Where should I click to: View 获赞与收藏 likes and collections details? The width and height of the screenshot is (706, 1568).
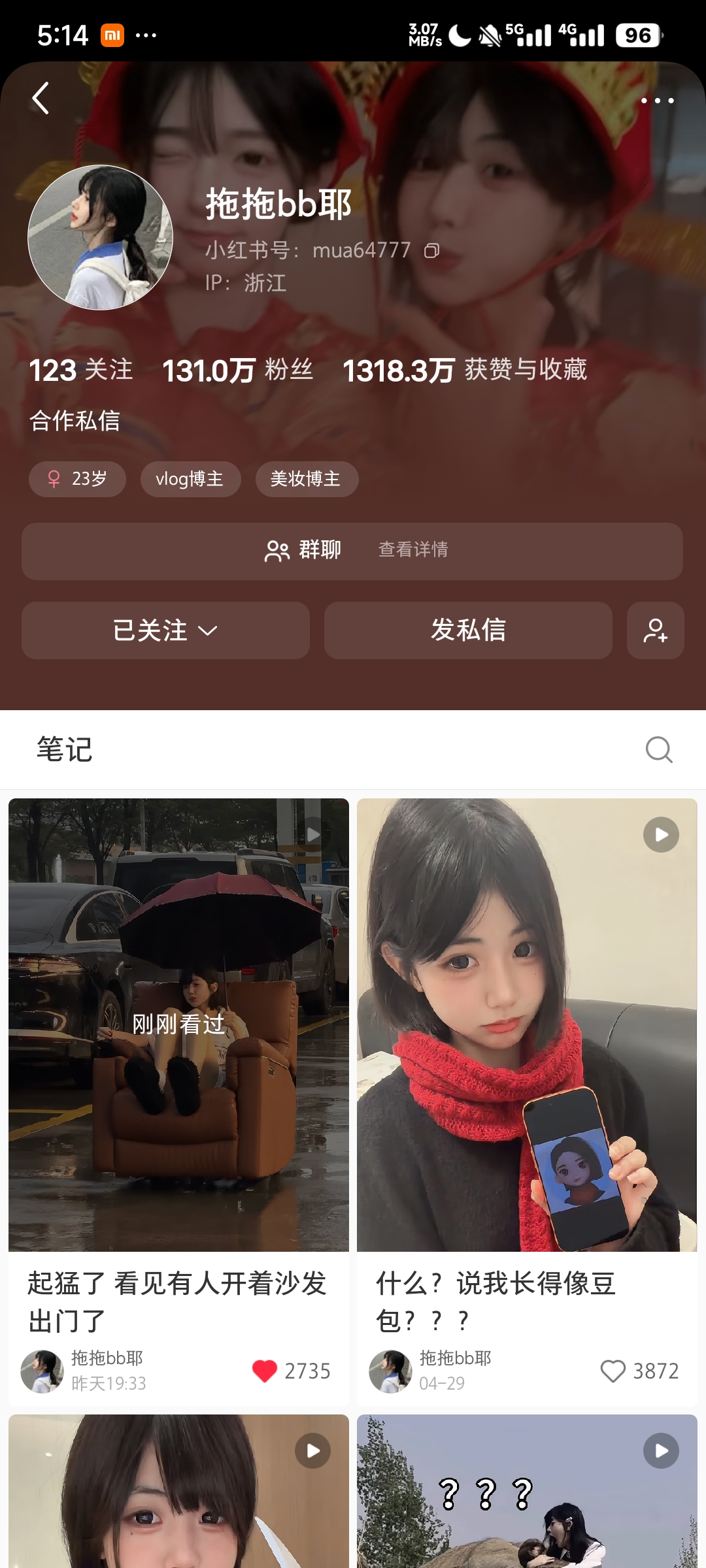[465, 370]
